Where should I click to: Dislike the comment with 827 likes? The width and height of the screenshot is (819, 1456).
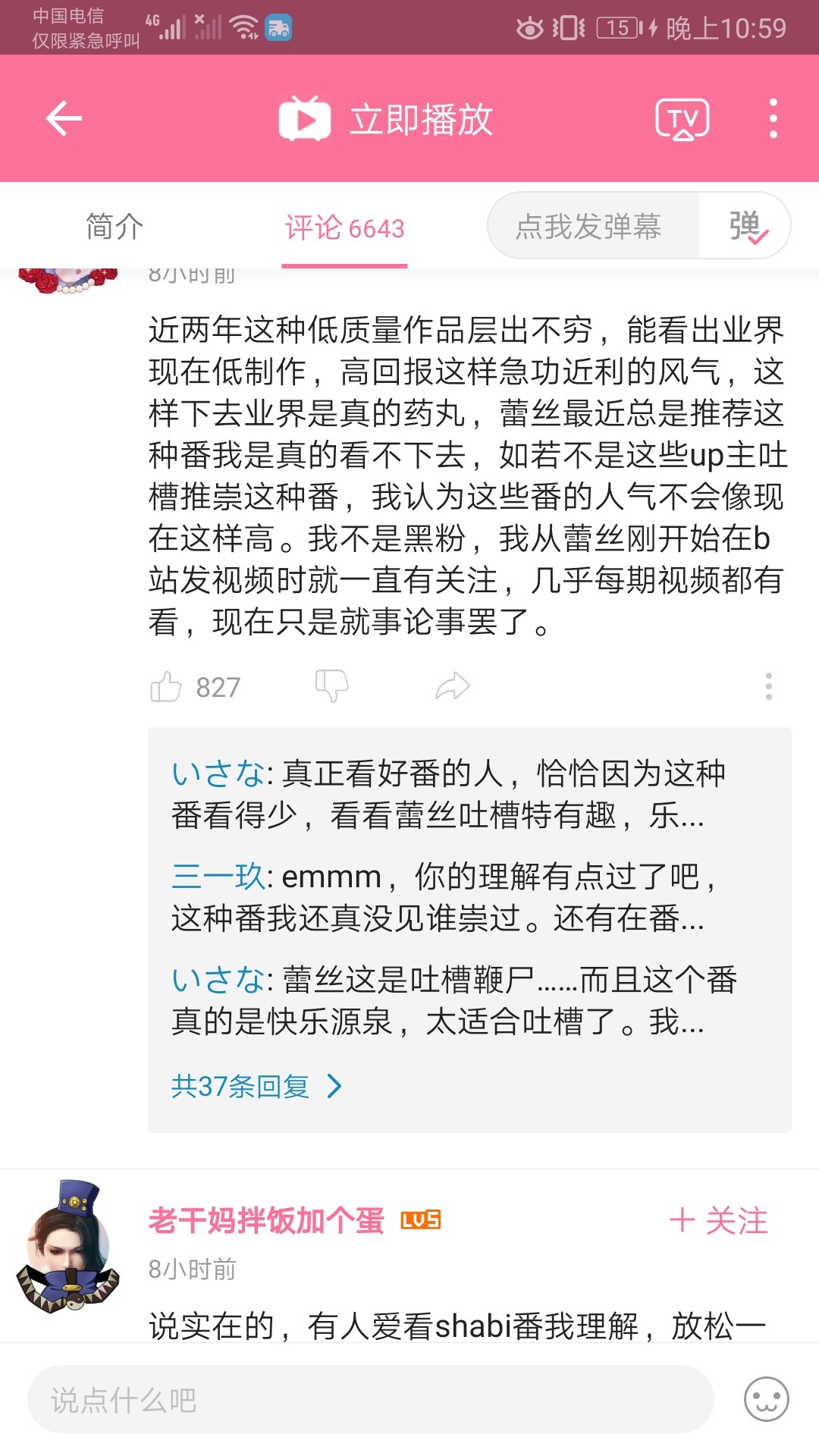[x=331, y=686]
